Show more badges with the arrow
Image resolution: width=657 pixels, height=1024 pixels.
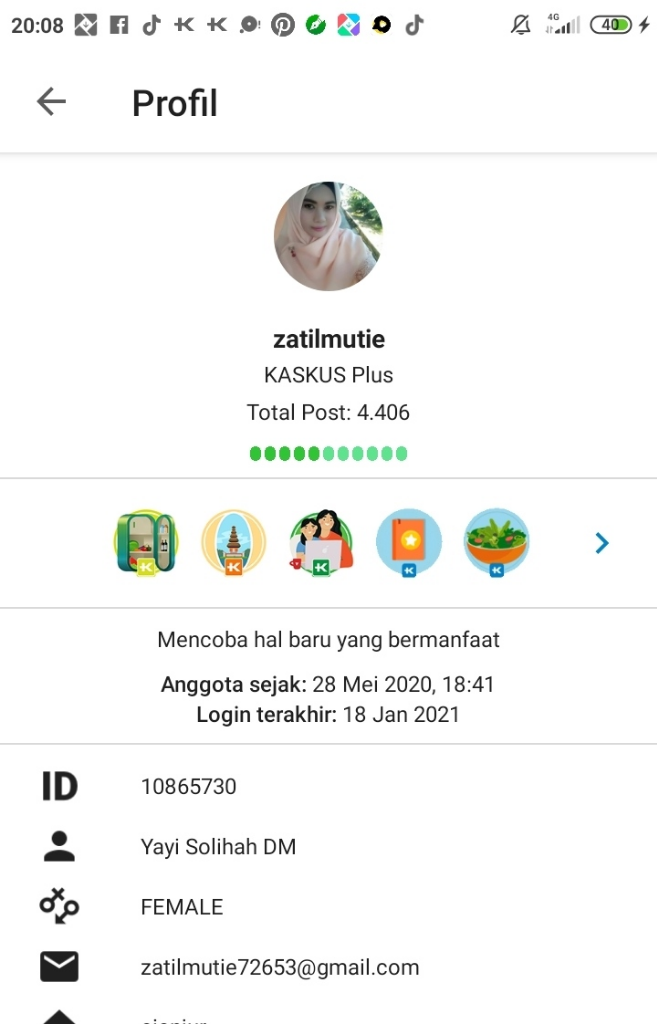(x=602, y=543)
